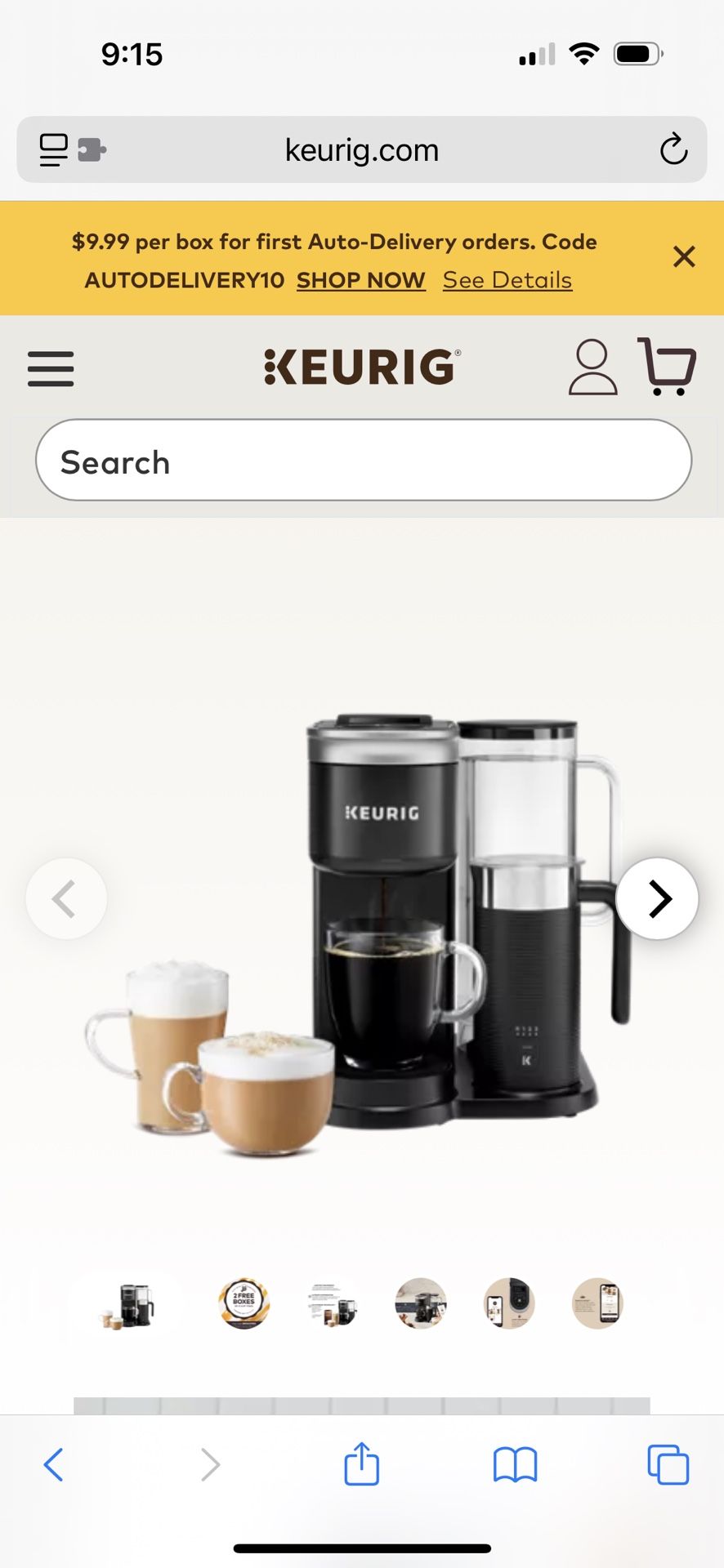Navigate back with Safari's back chevron
Viewport: 724px width, 1568px height.
pyautogui.click(x=54, y=1464)
